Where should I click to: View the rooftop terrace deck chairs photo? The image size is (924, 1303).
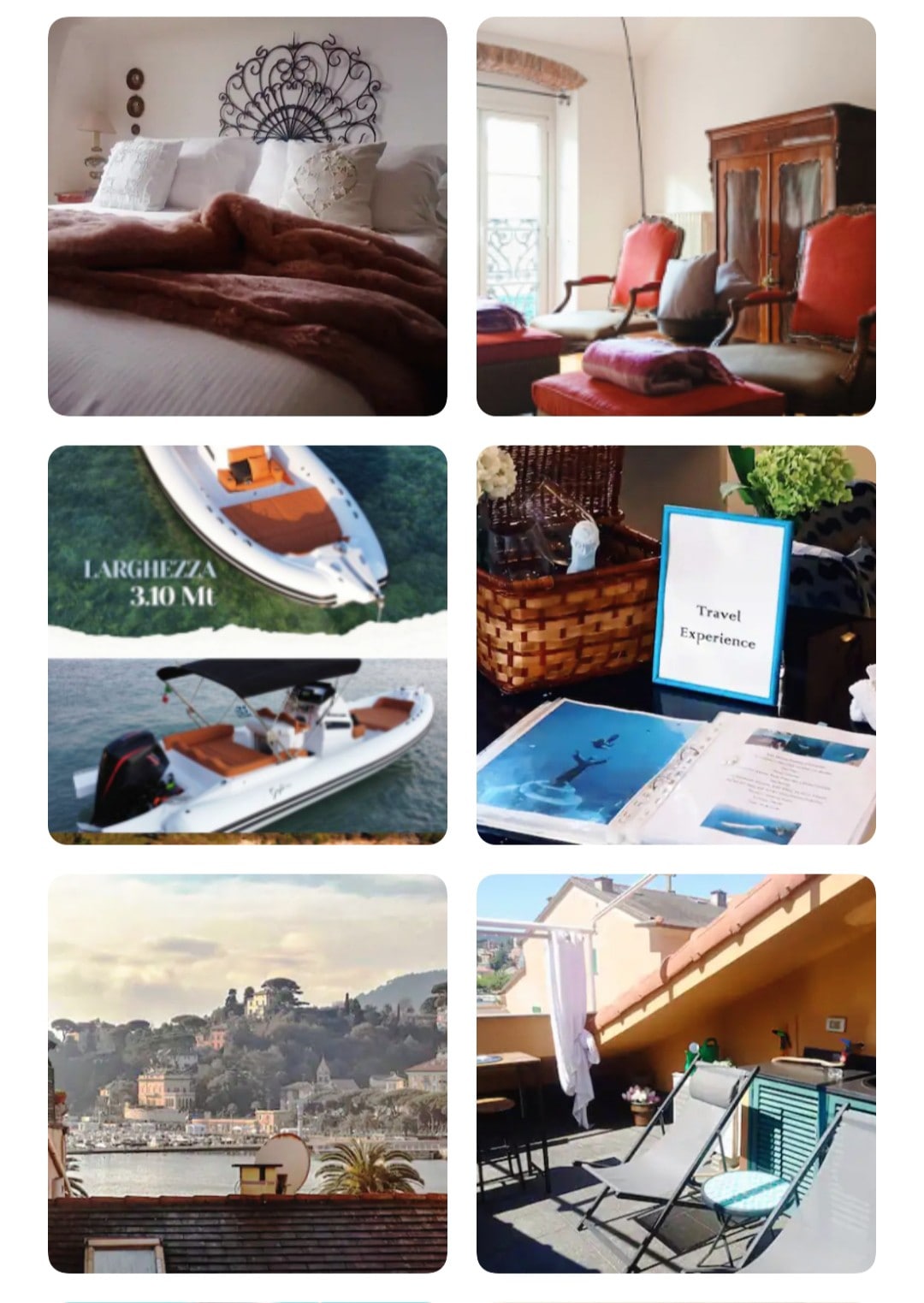click(x=676, y=1073)
